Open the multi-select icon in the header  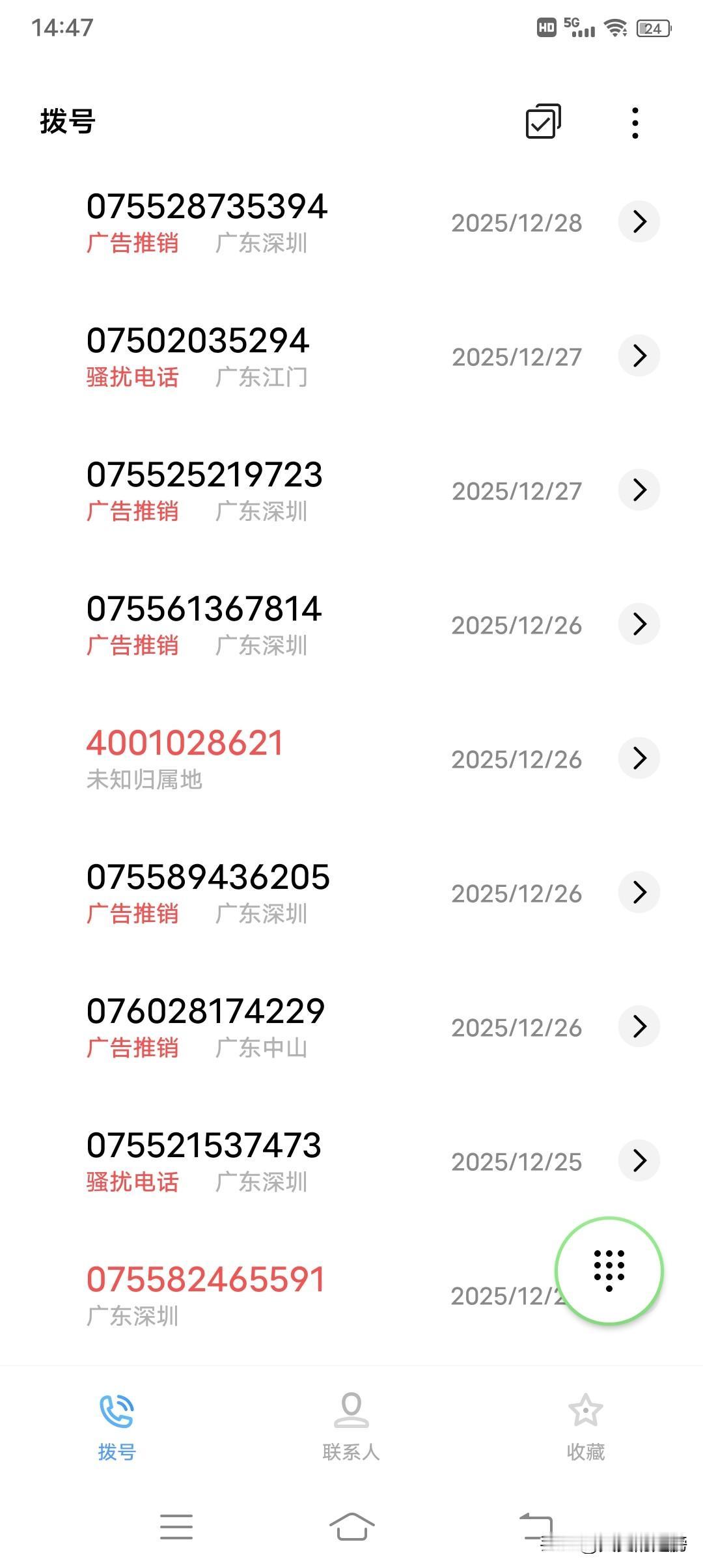click(543, 122)
